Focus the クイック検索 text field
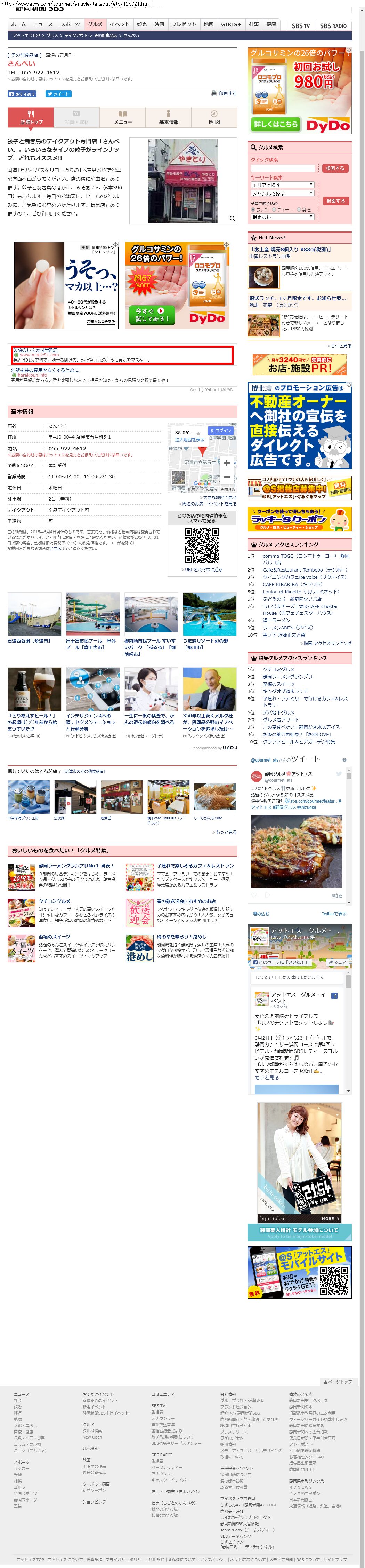This screenshot has height=1568, width=365. [x=283, y=168]
